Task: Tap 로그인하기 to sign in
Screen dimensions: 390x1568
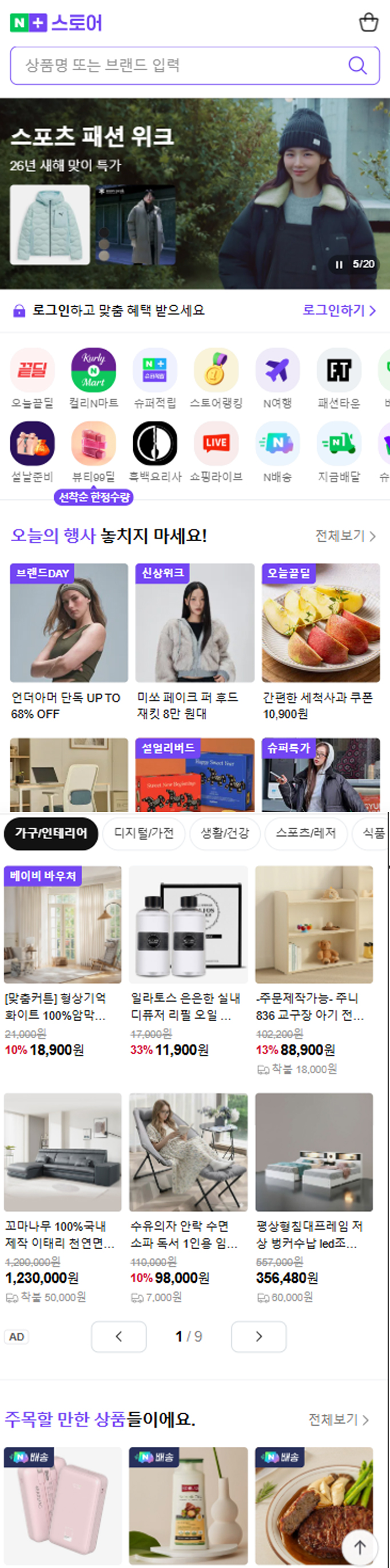Action: (x=339, y=310)
